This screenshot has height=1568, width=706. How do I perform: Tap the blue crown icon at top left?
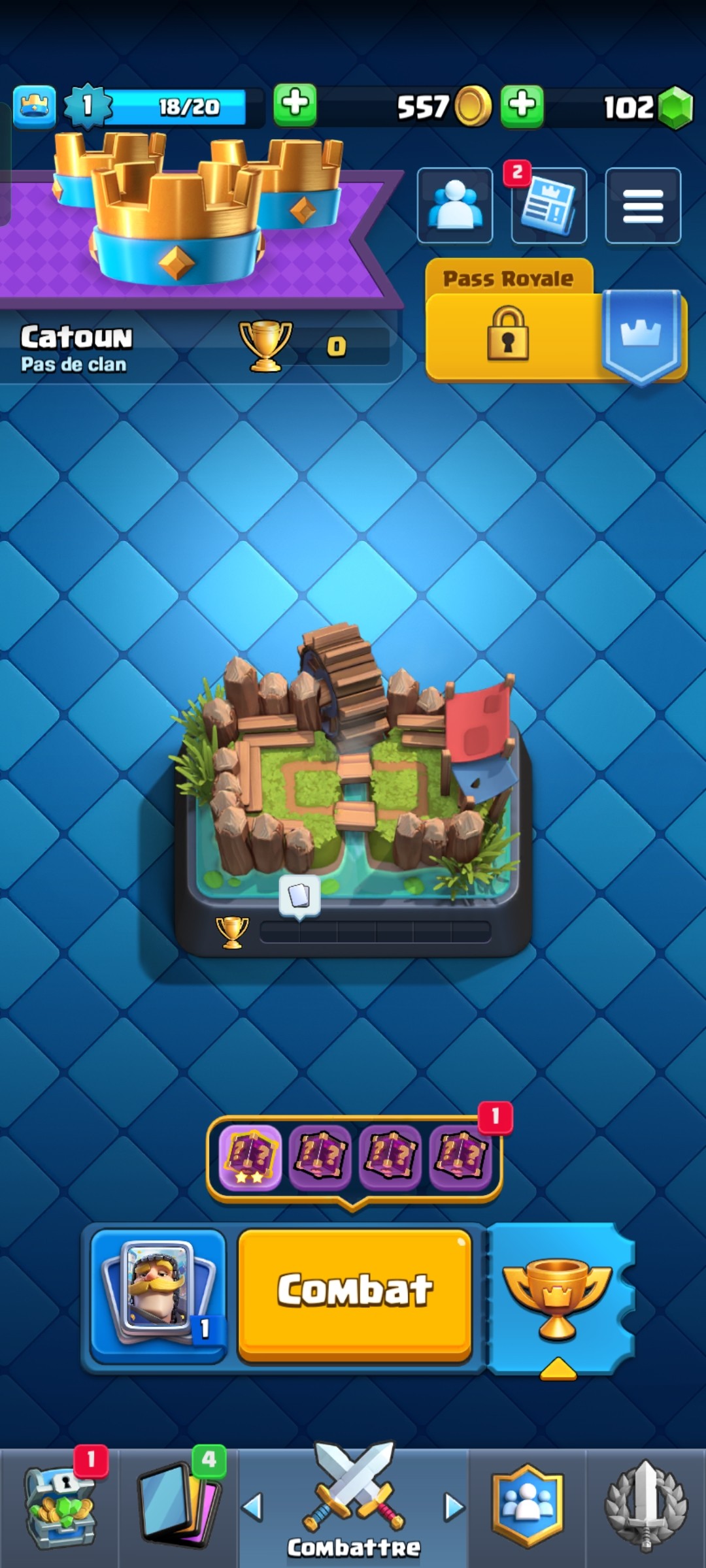pos(34,106)
